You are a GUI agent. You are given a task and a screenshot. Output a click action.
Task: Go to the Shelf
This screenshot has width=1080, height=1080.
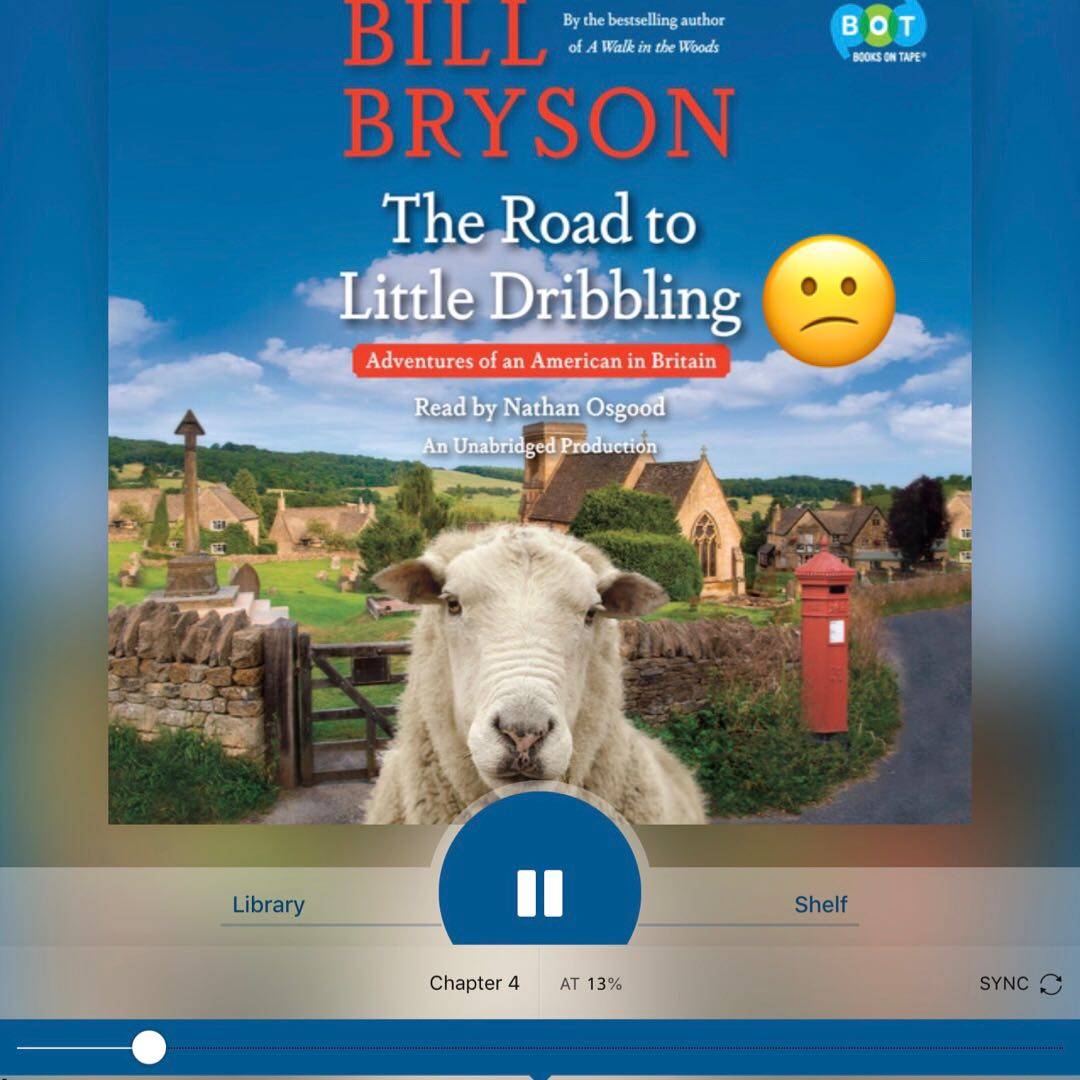[820, 905]
